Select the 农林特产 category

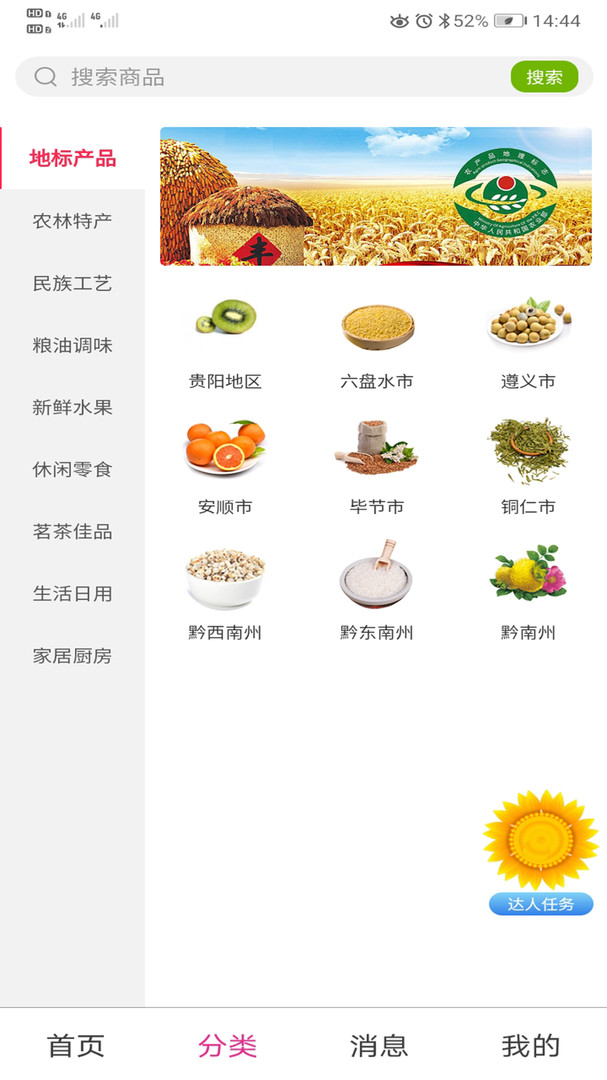72,221
